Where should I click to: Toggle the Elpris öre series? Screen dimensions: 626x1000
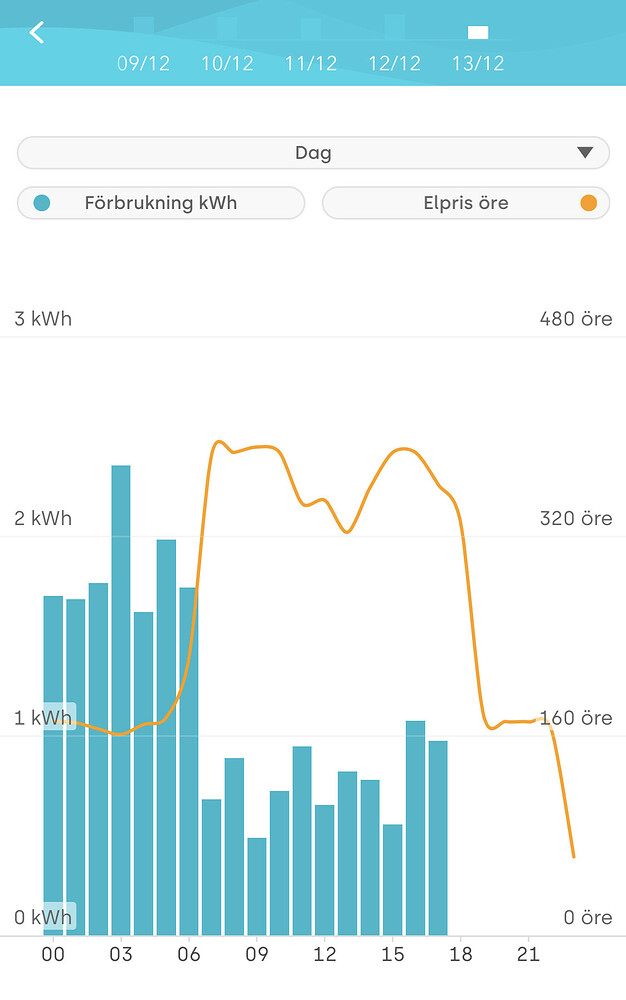466,203
